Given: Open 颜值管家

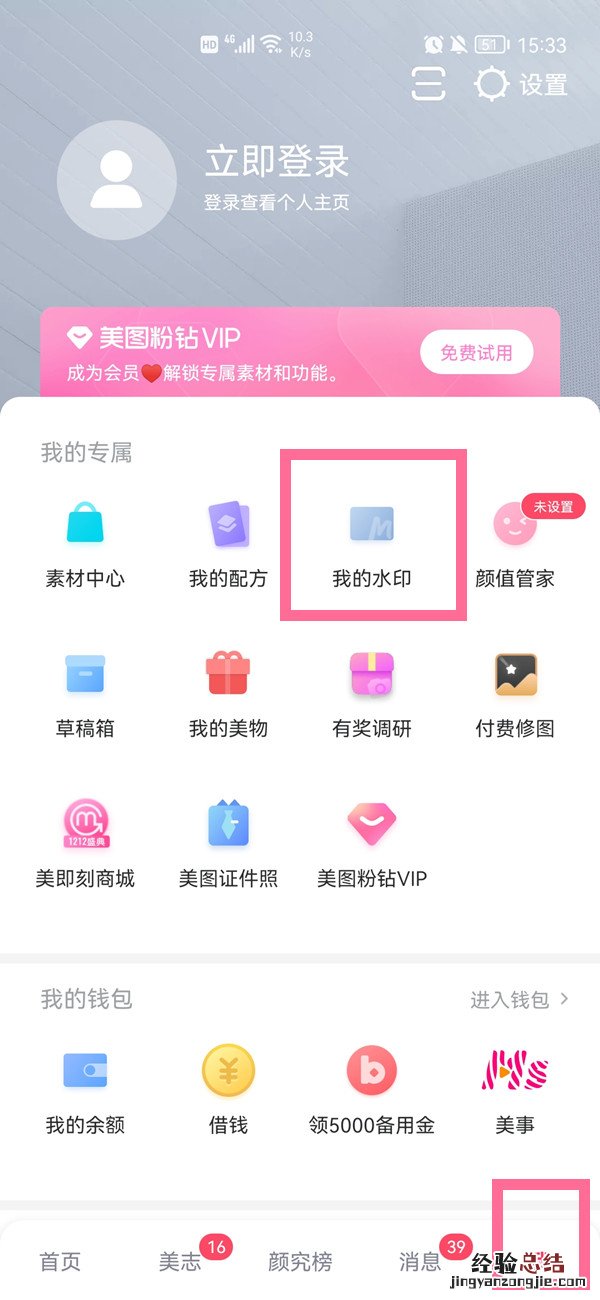Looking at the screenshot, I should 515,545.
